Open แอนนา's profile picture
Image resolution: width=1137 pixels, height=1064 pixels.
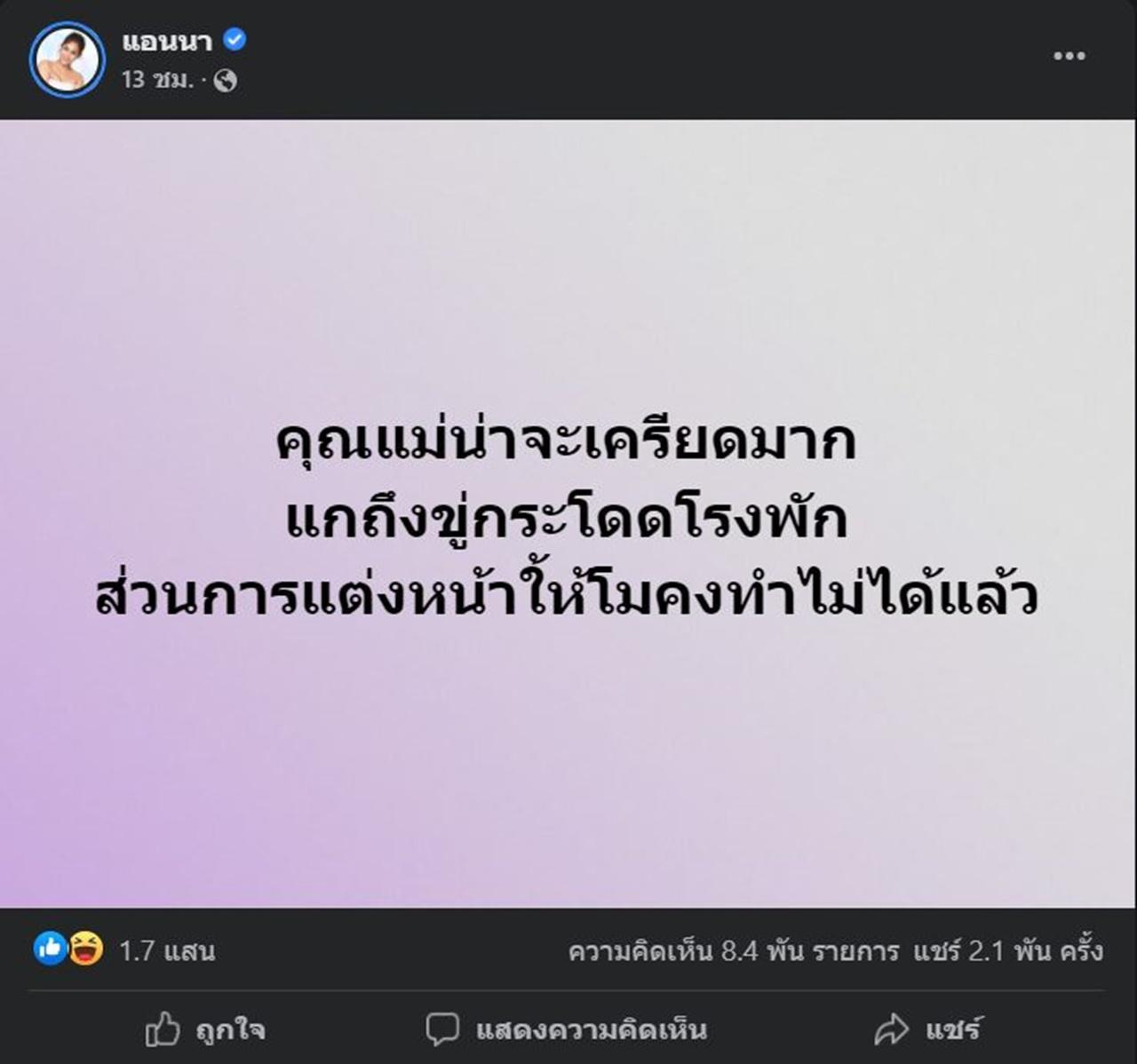tap(67, 60)
